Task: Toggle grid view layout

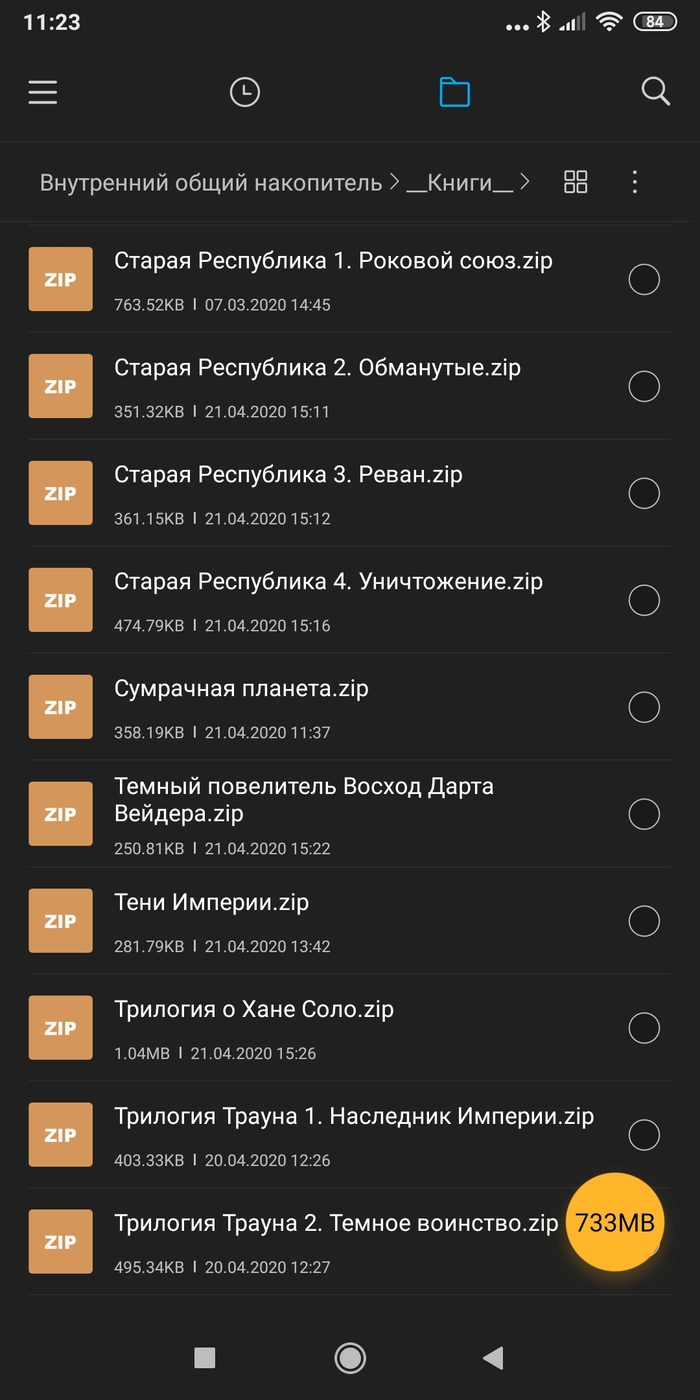Action: 576,182
